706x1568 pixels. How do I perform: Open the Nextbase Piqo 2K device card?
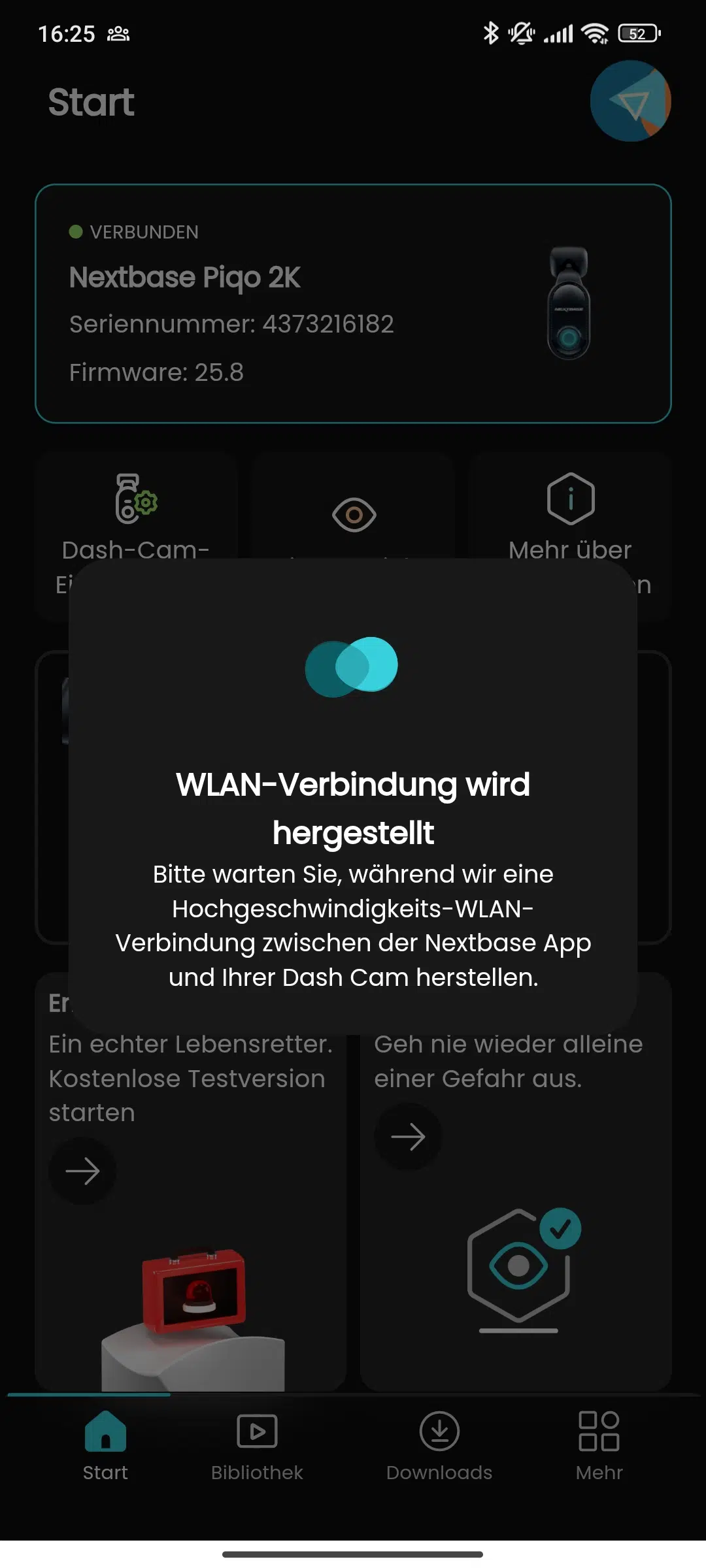point(353,304)
